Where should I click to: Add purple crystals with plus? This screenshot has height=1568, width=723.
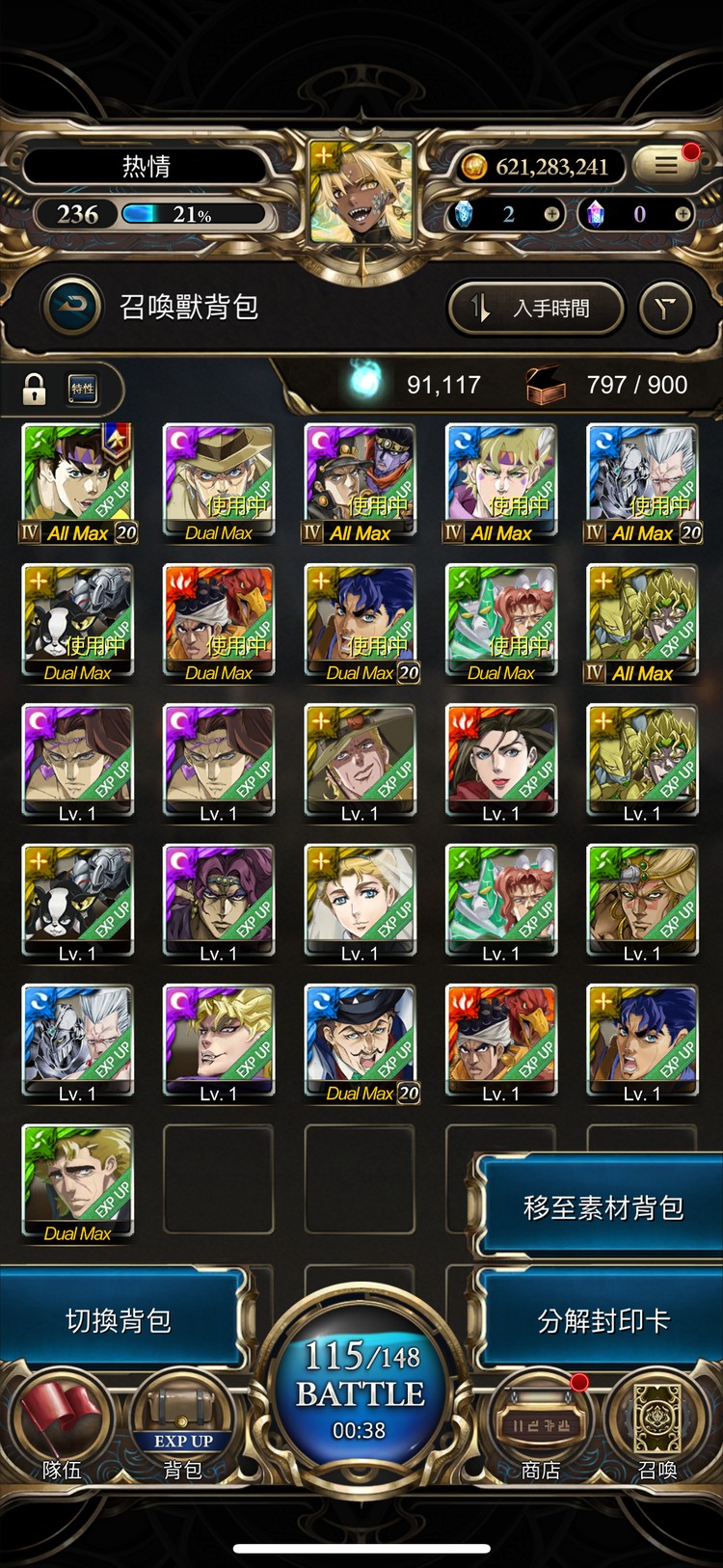[x=683, y=214]
